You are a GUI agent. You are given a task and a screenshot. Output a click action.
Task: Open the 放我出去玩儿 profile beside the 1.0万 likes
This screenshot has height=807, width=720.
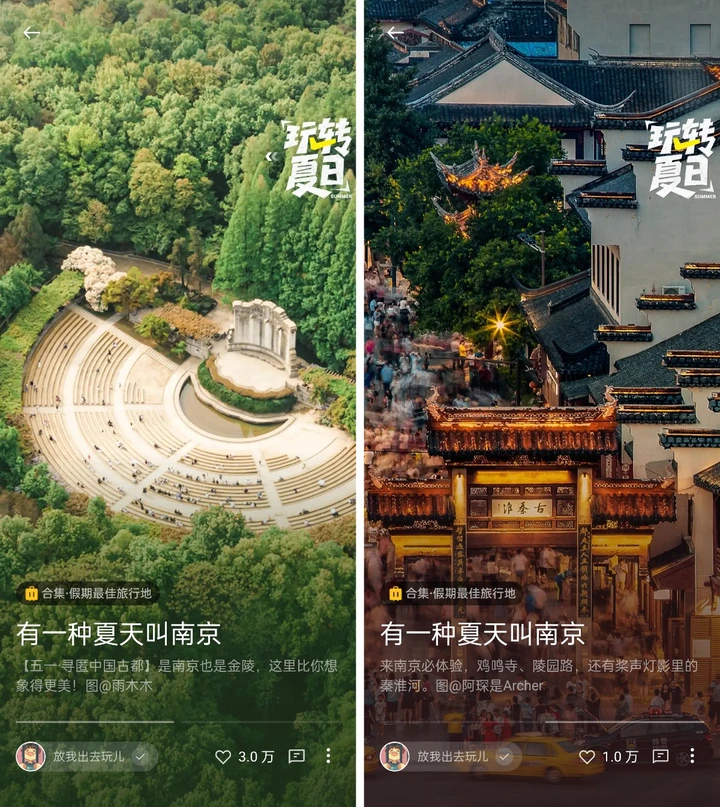tap(449, 757)
